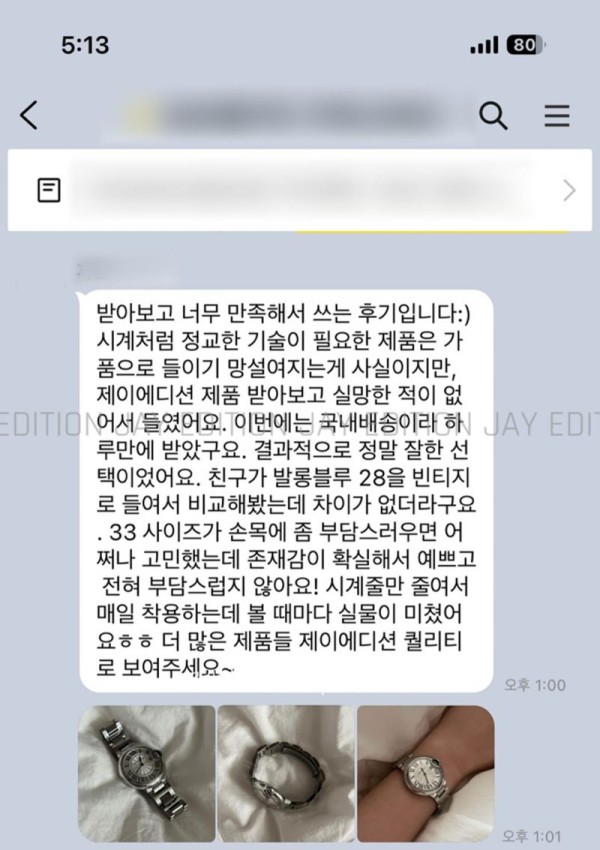This screenshot has width=600, height=850.
Task: Expand the pinned notice banner
Action: [x=569, y=191]
